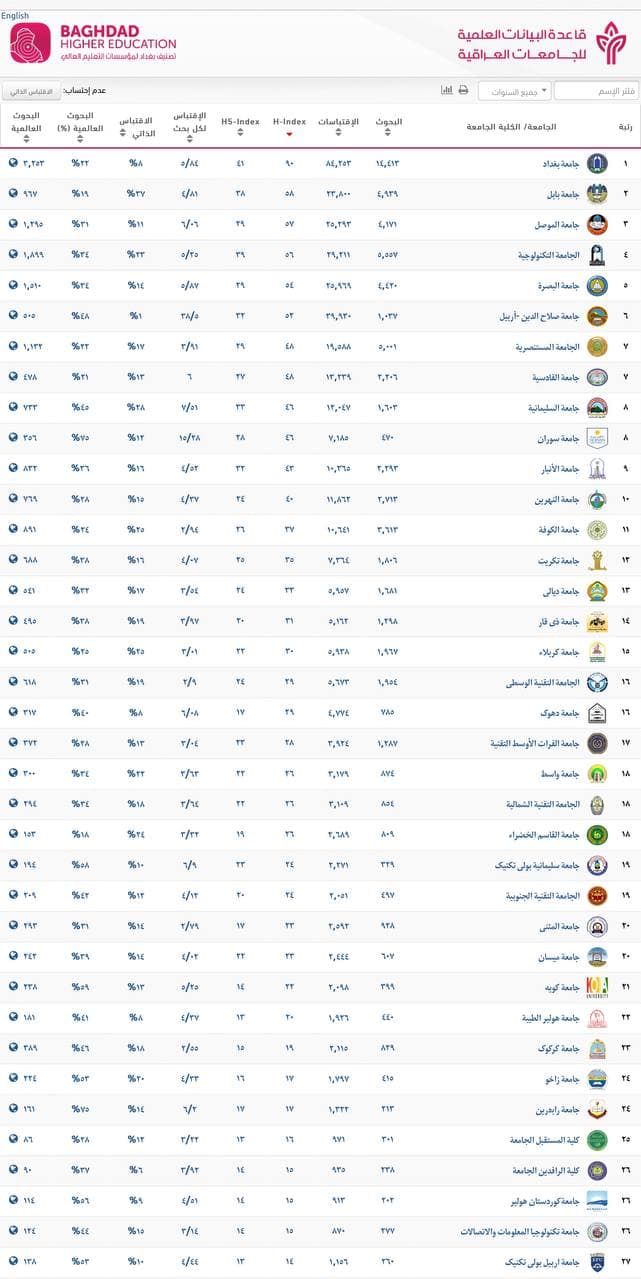Open the جامعة اربيل بولى تكنيك row
The width and height of the screenshot is (641, 1279).
click(x=320, y=1261)
